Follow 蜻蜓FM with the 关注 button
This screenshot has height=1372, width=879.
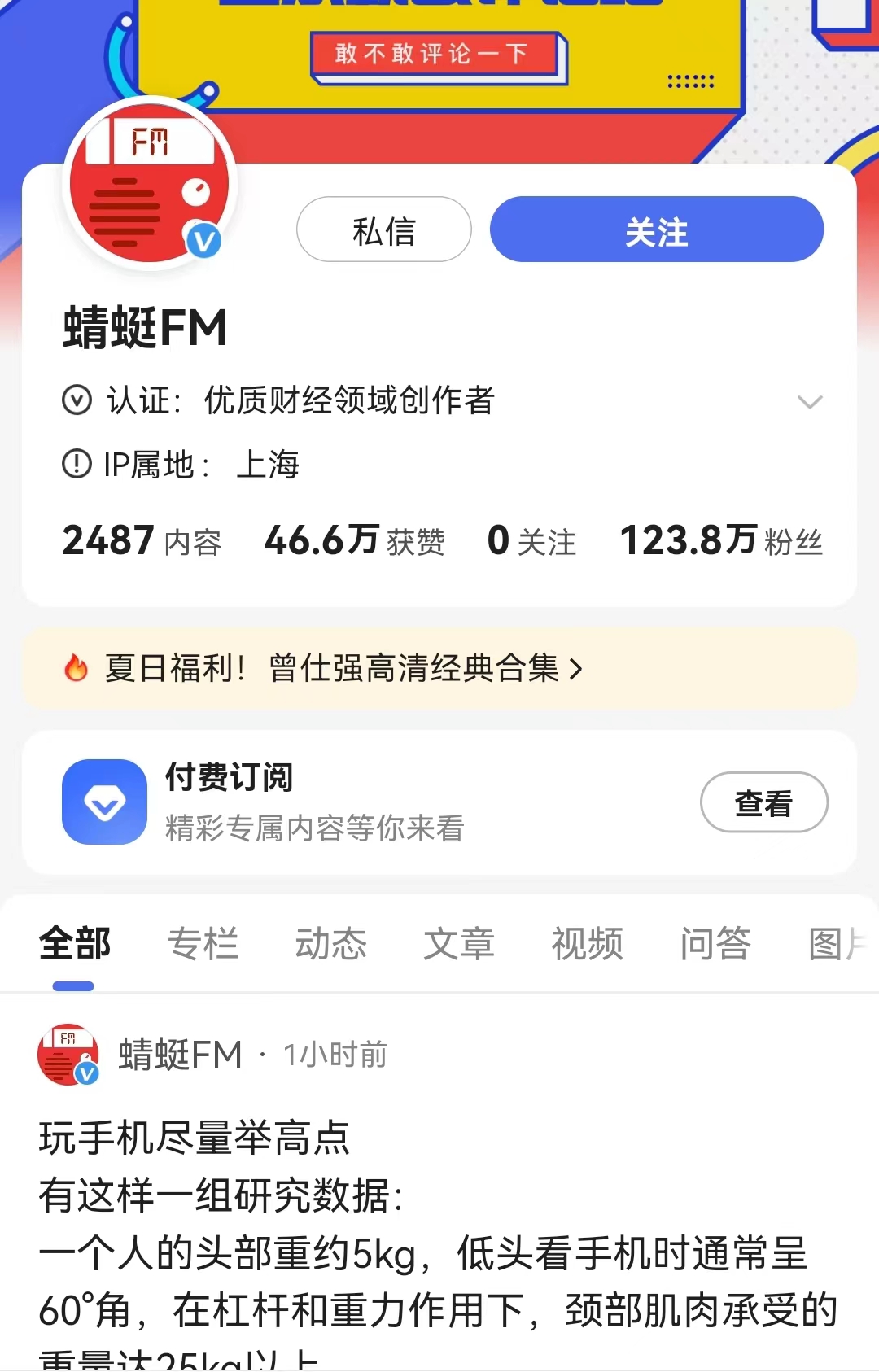pyautogui.click(x=656, y=230)
